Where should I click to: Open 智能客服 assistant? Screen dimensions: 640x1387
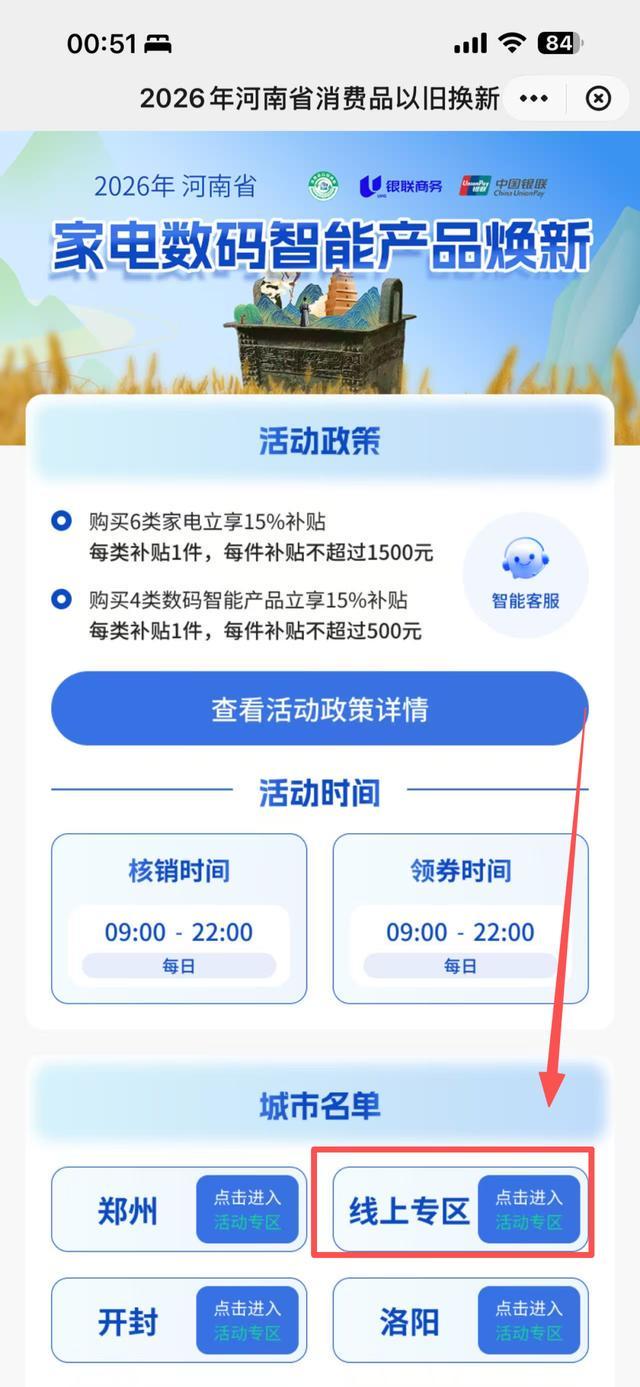525,574
